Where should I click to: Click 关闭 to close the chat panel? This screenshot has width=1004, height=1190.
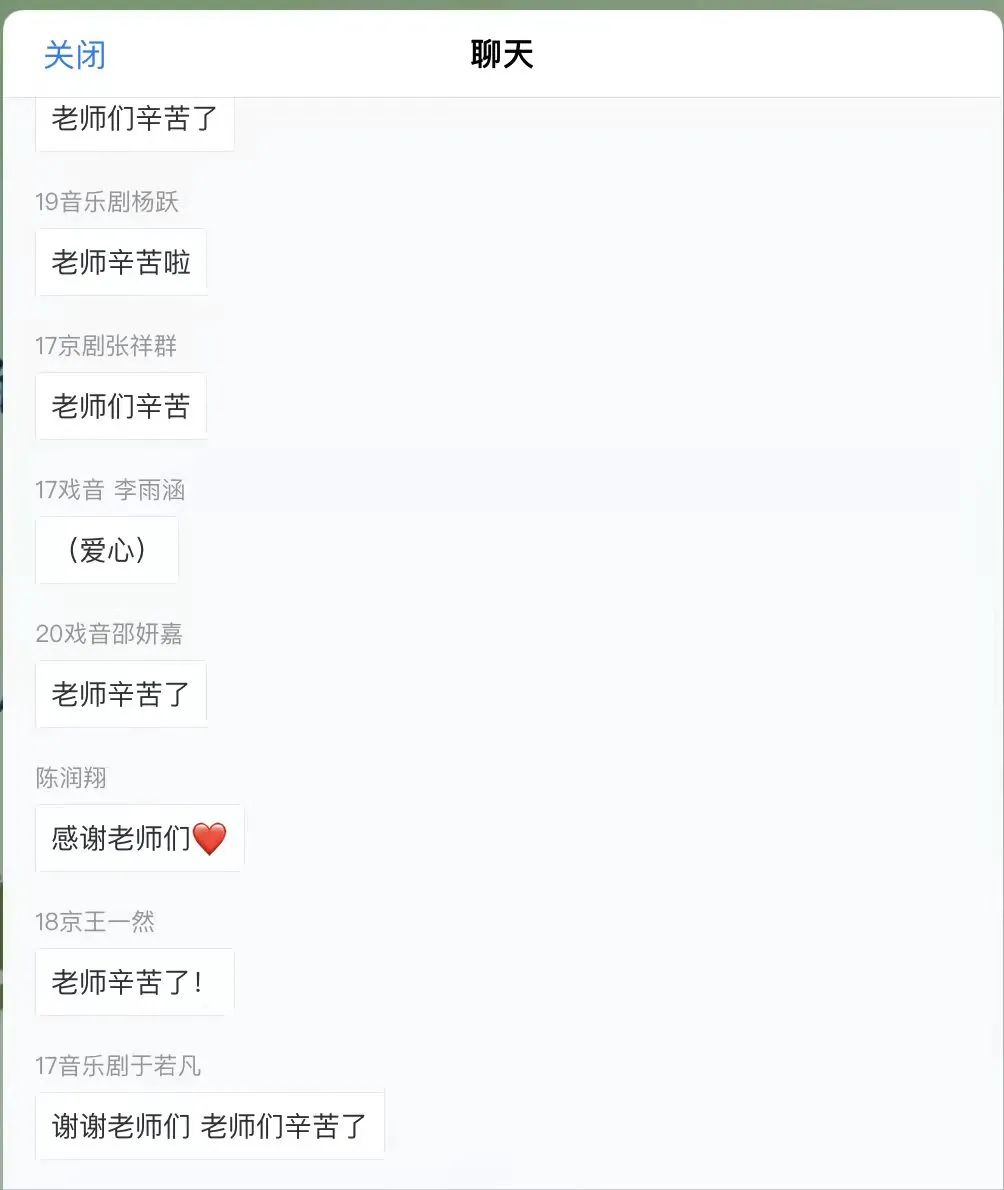point(75,55)
